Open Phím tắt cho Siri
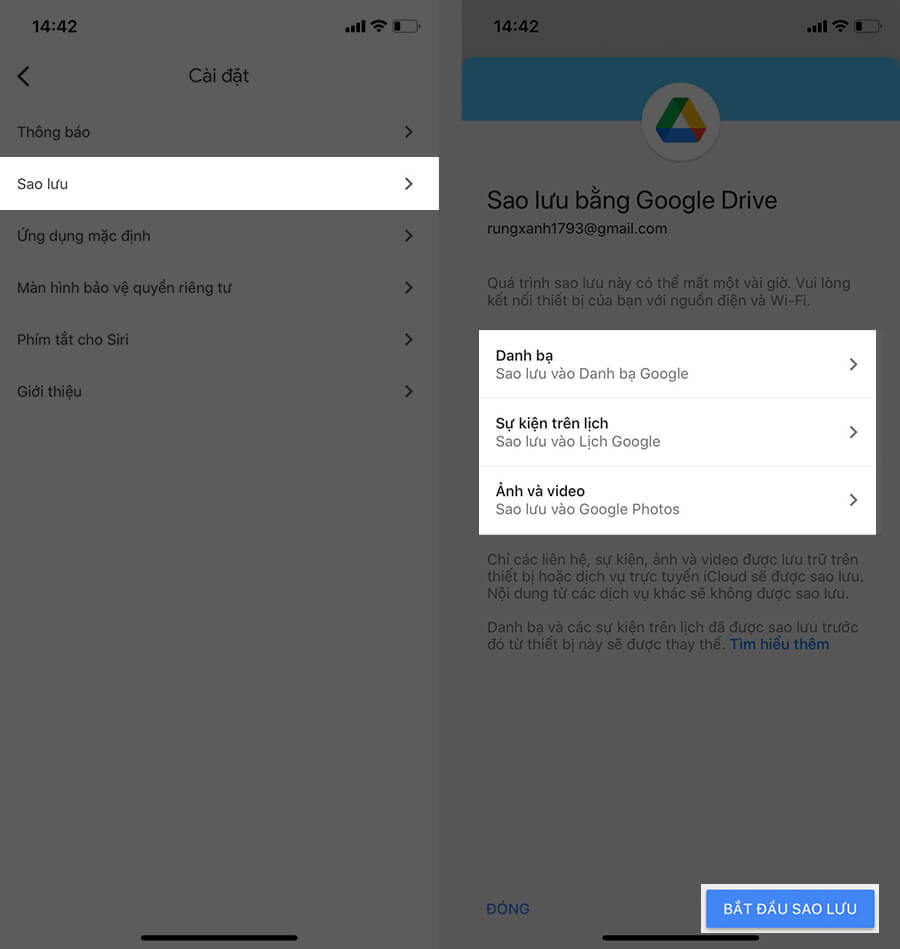 pos(218,340)
